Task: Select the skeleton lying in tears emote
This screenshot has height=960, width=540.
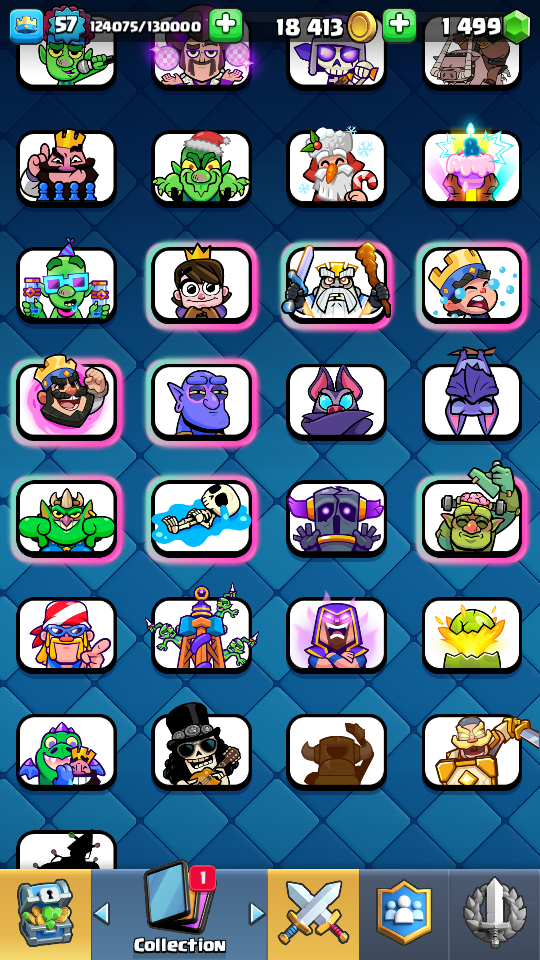Action: click(201, 518)
